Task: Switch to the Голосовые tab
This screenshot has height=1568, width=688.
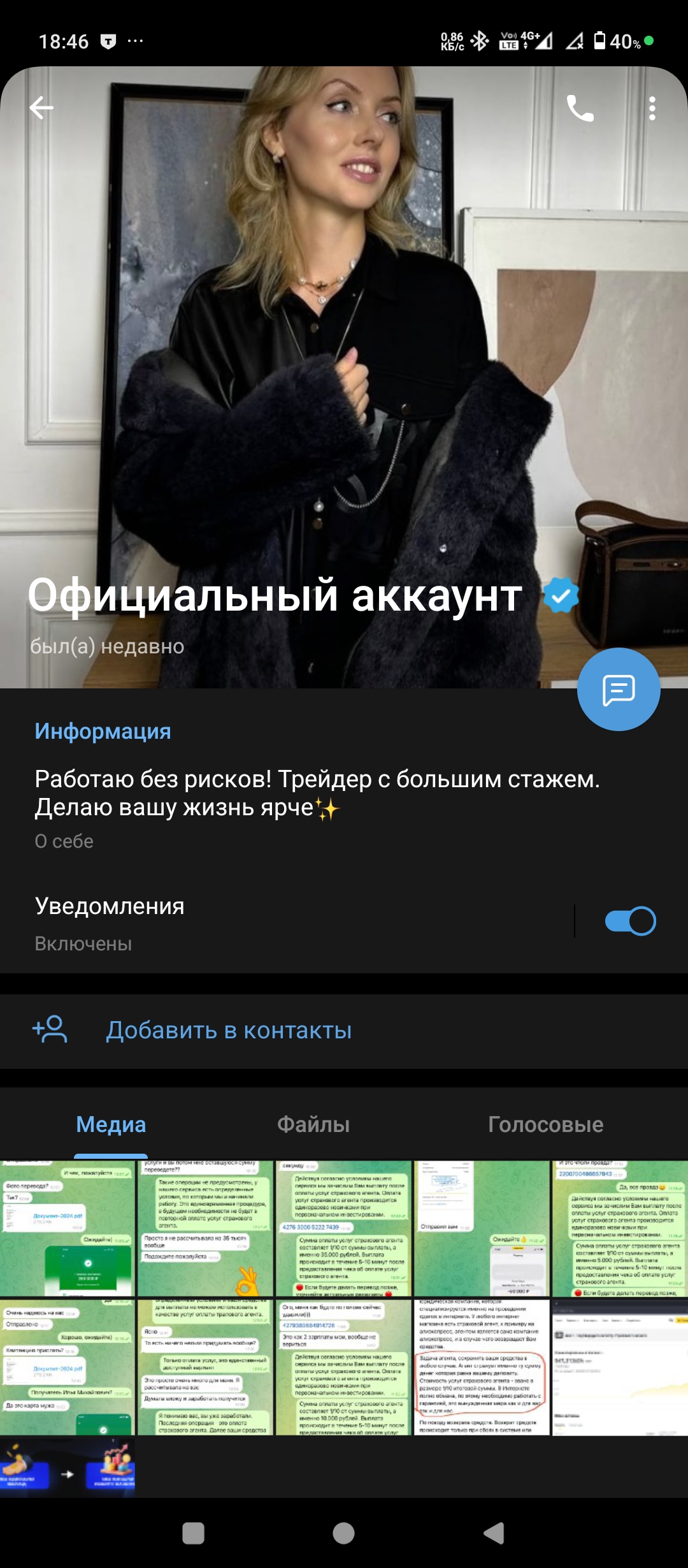Action: coord(545,1124)
